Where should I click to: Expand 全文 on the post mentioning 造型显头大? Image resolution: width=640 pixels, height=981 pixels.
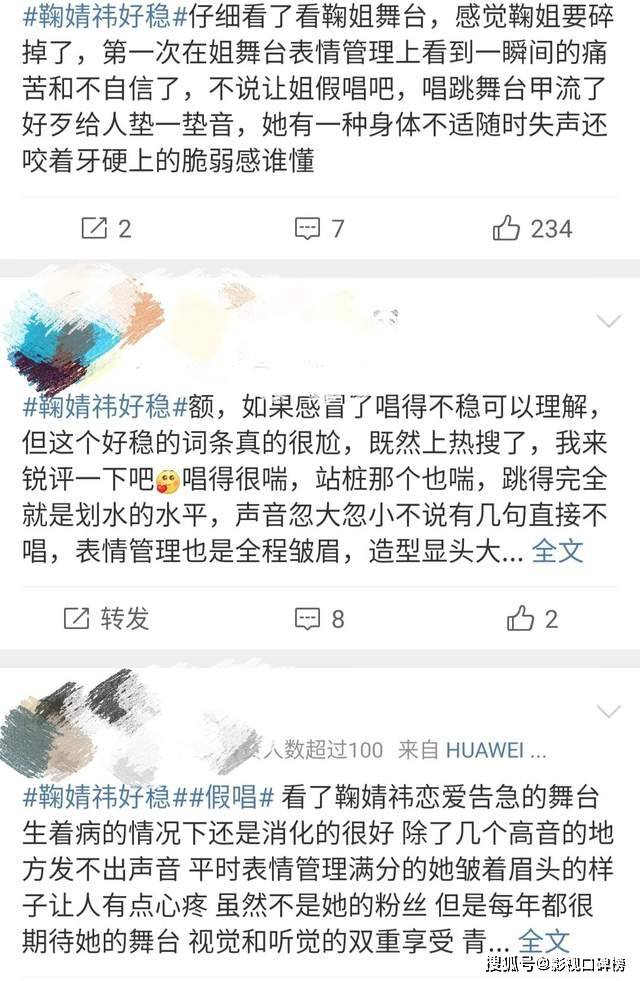[557, 550]
